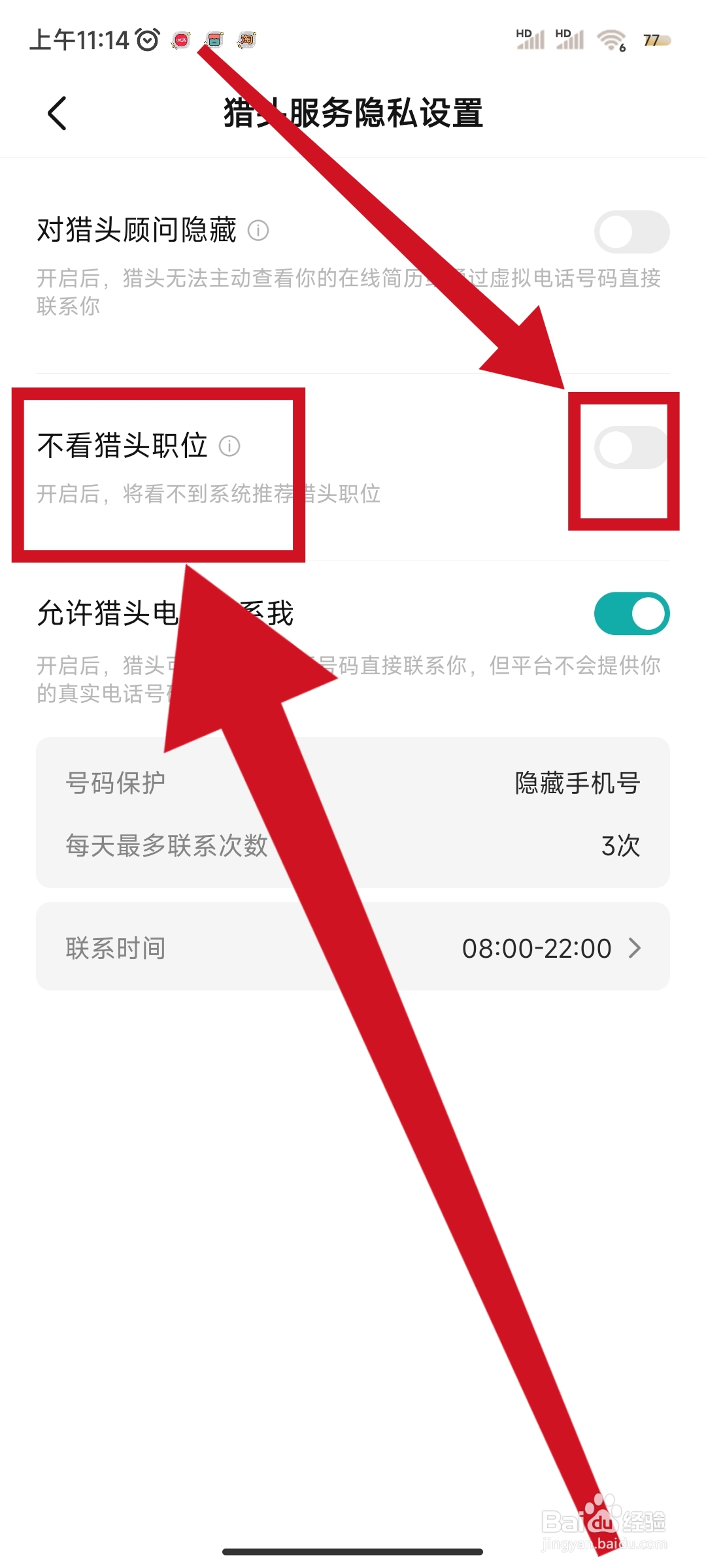This screenshot has height=1568, width=706.
Task: Disable the 允许猎头电话联系我 switch
Action: [x=631, y=613]
